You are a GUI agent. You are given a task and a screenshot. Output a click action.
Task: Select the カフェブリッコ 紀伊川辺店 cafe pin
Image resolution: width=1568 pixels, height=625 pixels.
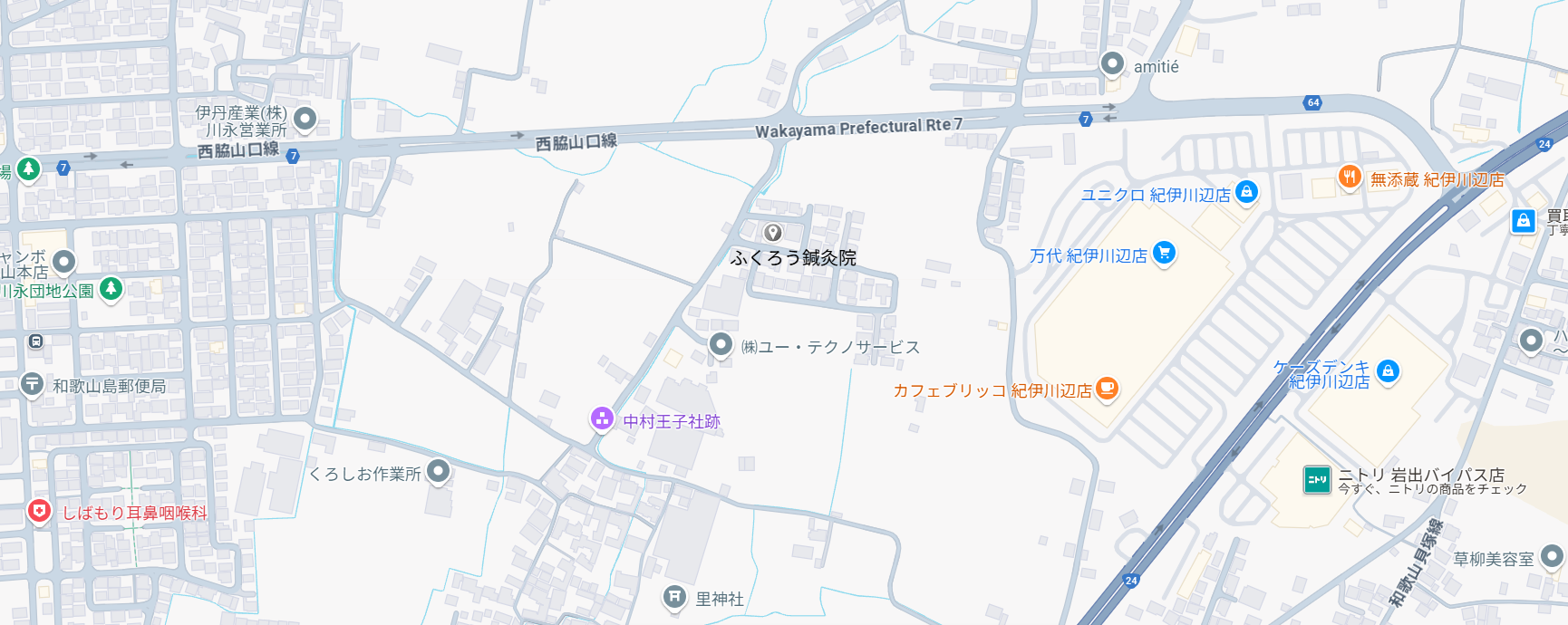[x=1107, y=389]
